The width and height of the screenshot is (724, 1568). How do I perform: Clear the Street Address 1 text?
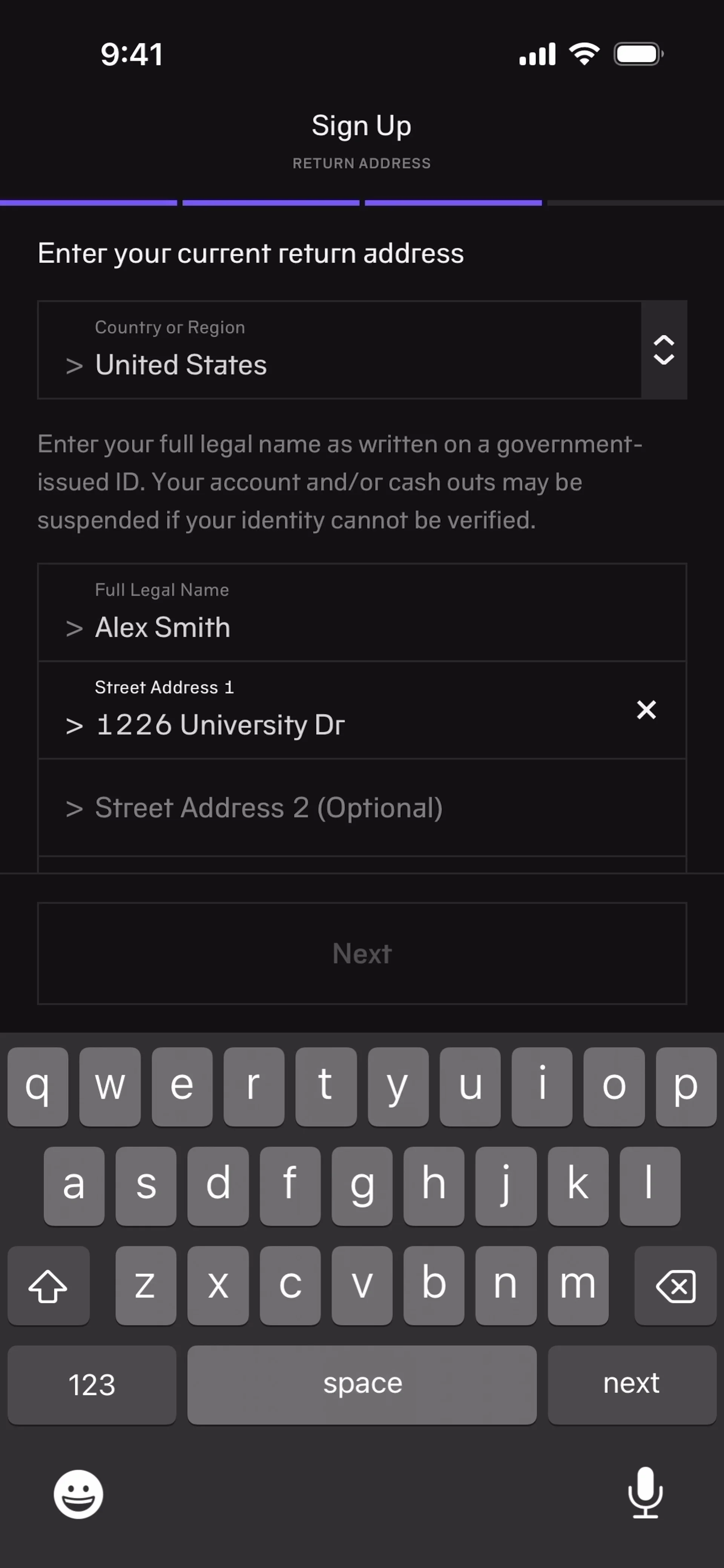(646, 710)
